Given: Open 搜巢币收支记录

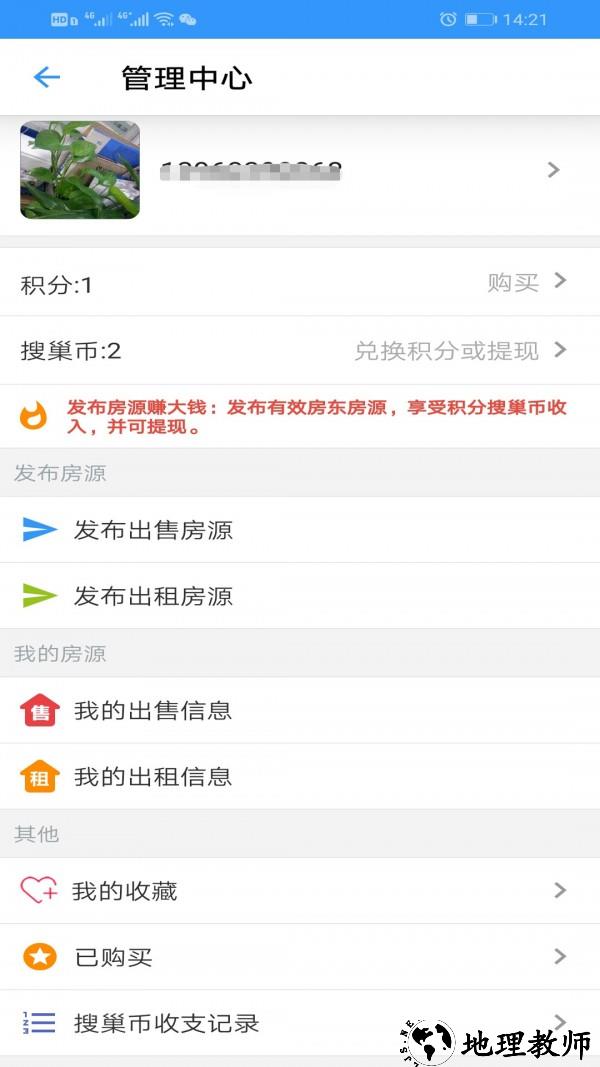Looking at the screenshot, I should [166, 1023].
